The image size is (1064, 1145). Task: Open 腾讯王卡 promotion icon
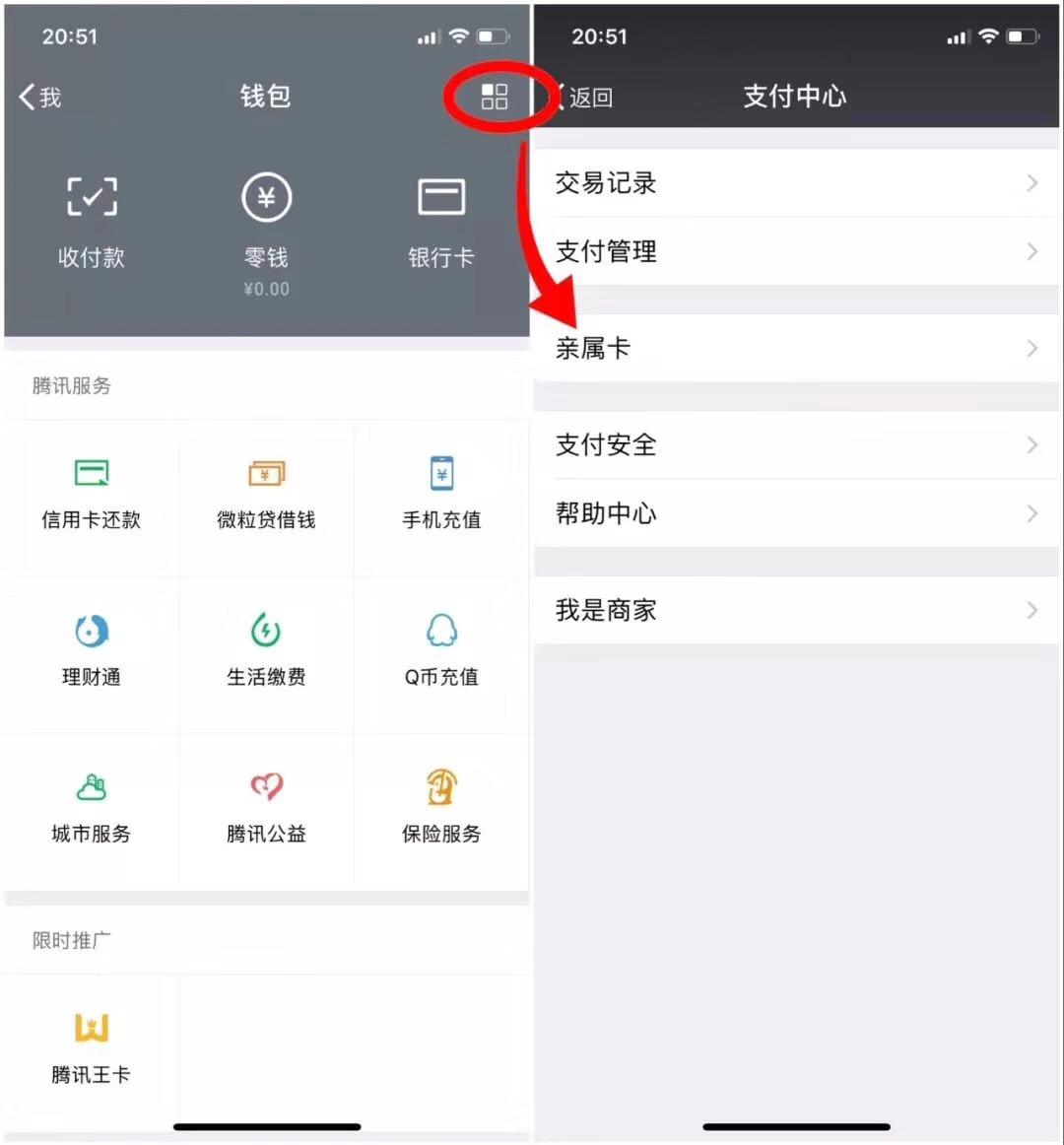click(92, 1047)
